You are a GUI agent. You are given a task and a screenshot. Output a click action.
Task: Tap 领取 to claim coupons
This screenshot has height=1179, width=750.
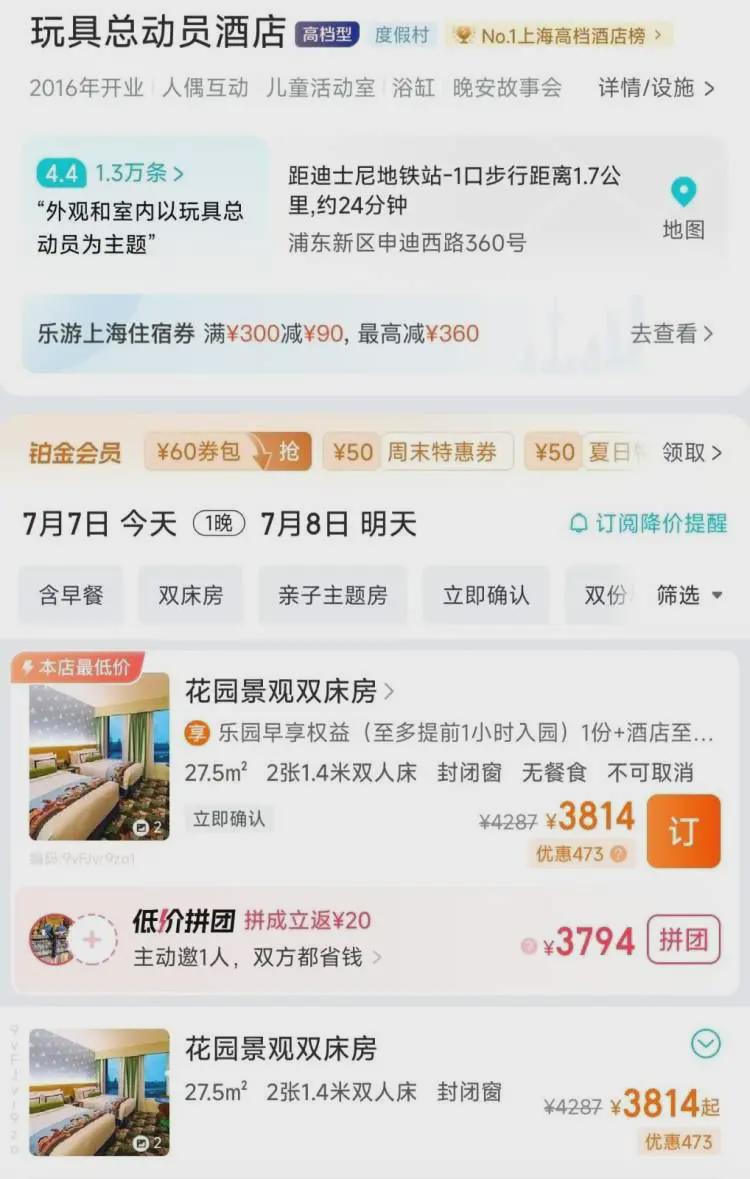click(691, 453)
